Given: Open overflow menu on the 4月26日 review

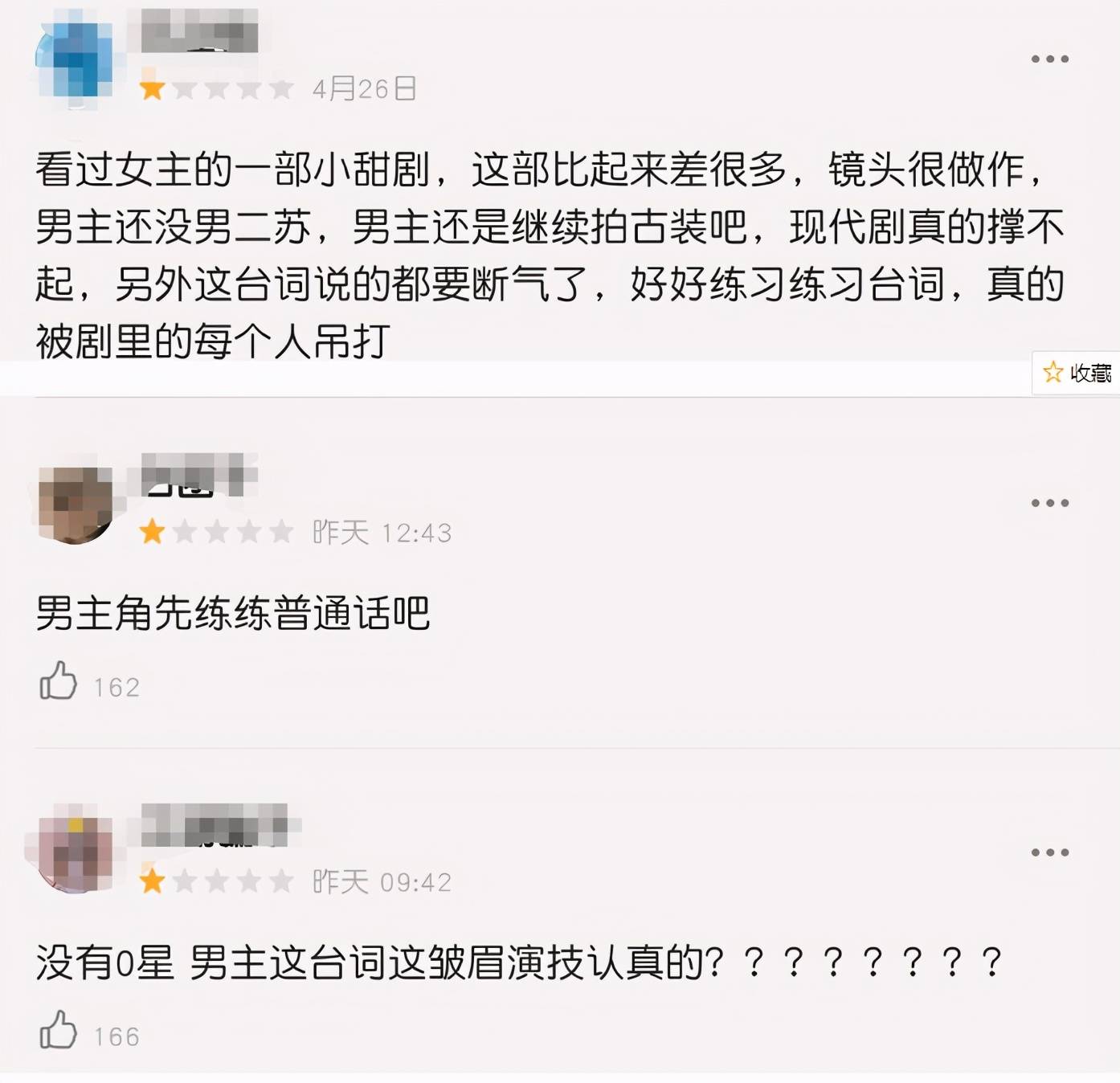Looking at the screenshot, I should coord(1049,59).
